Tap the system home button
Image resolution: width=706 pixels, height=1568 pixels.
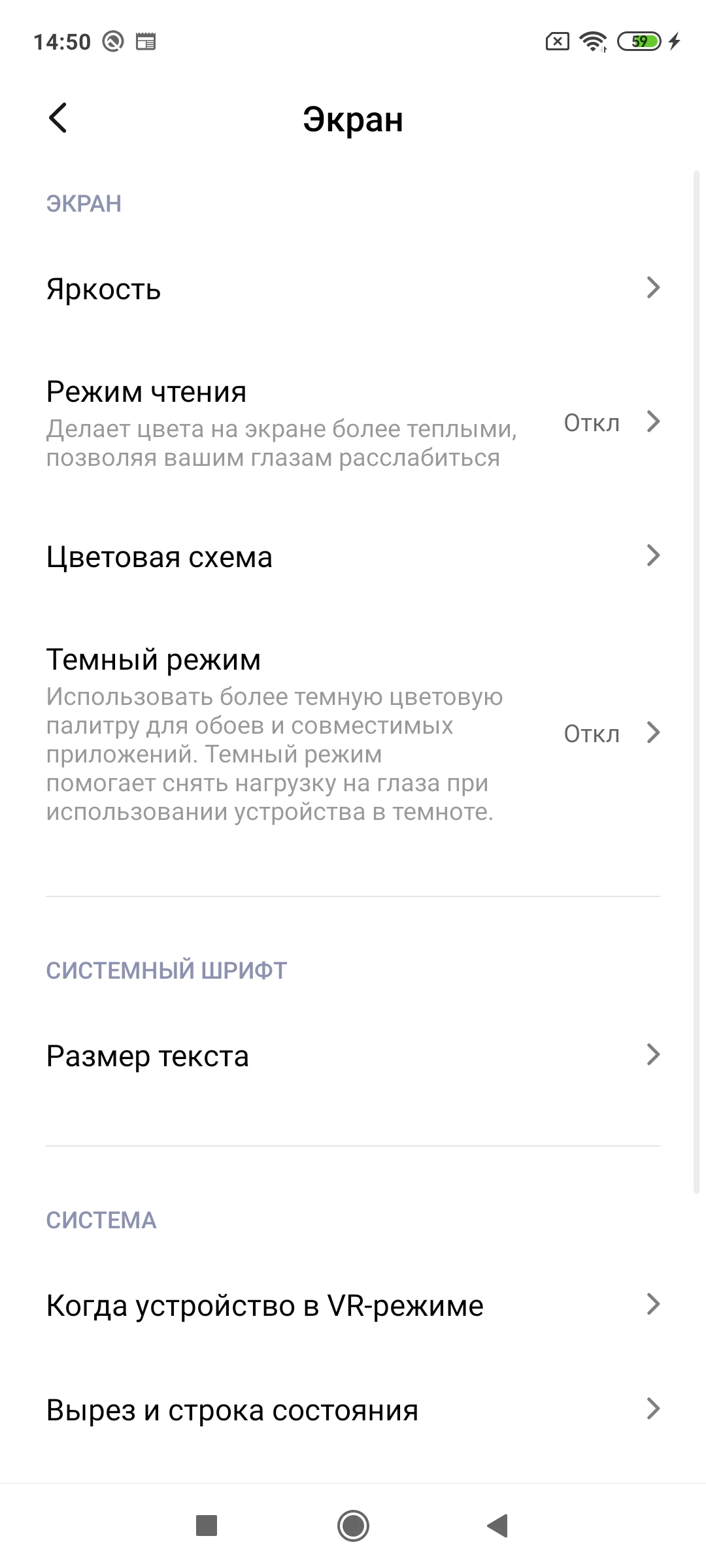coord(353,1526)
